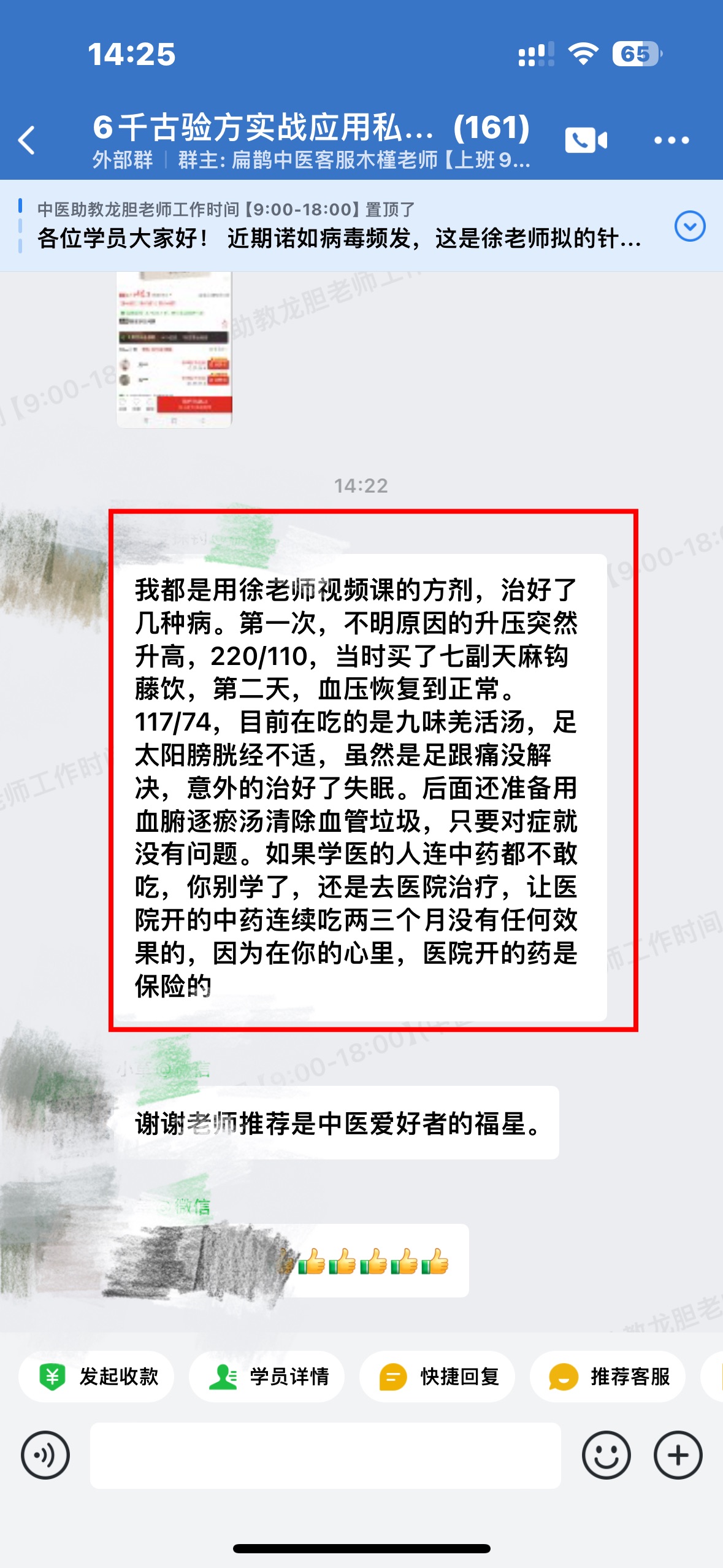Expand the pinned announcement with the blue chevron
Viewport: 723px width, 1568px height.
point(690,226)
